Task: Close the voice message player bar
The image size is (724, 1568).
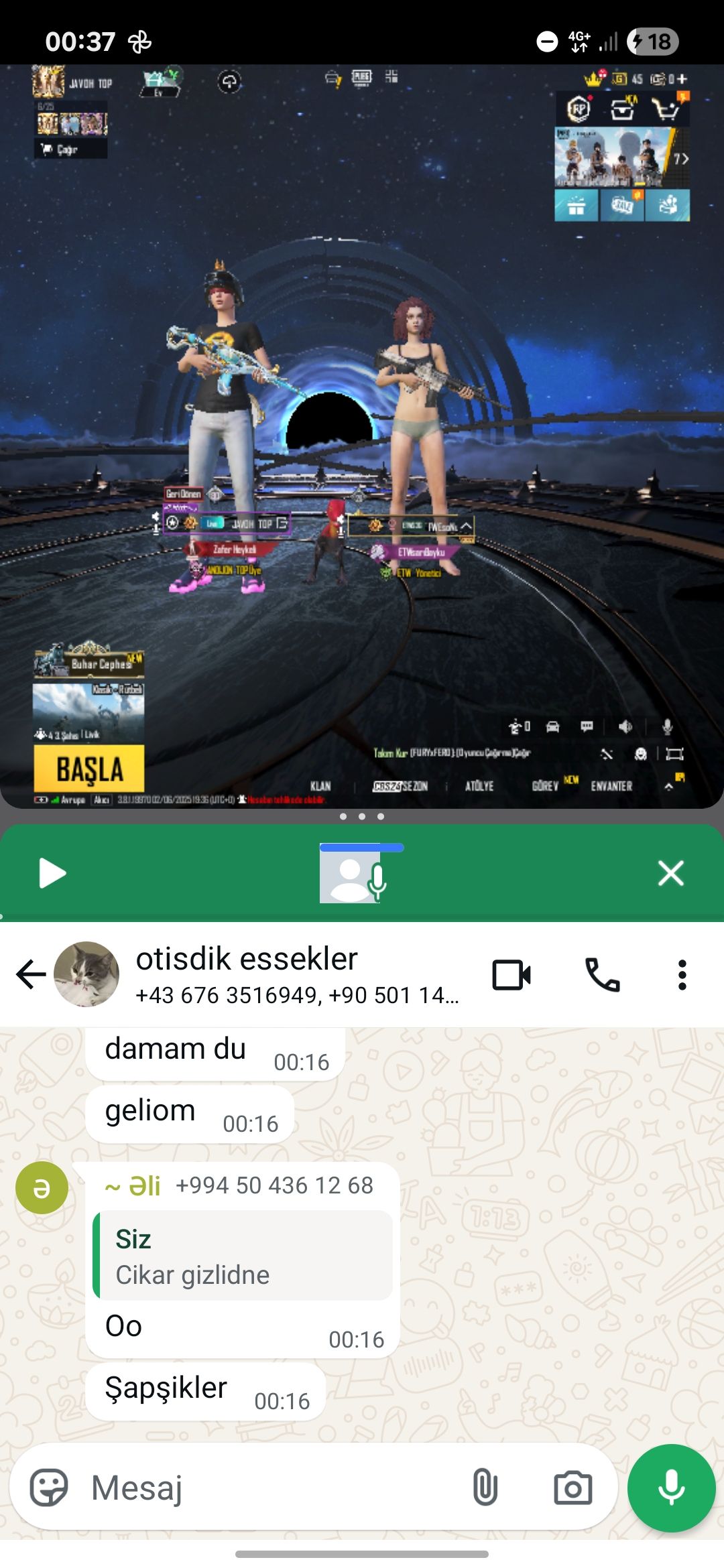Action: point(670,873)
